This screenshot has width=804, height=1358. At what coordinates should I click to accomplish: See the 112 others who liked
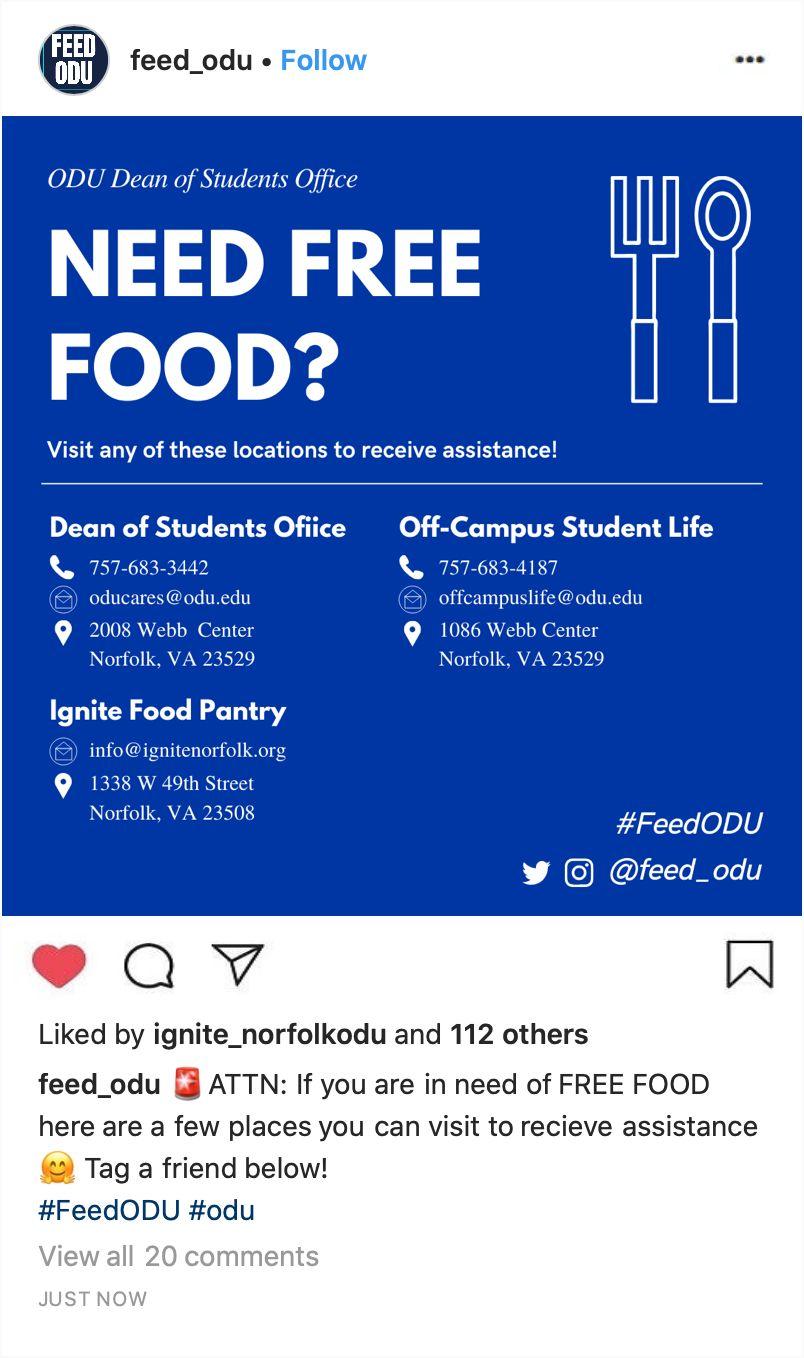tap(518, 1034)
